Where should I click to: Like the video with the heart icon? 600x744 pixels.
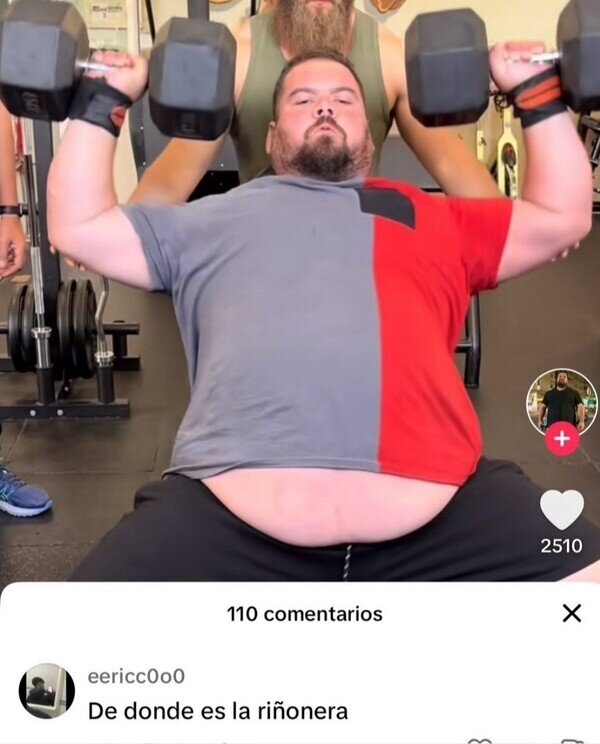[562, 510]
